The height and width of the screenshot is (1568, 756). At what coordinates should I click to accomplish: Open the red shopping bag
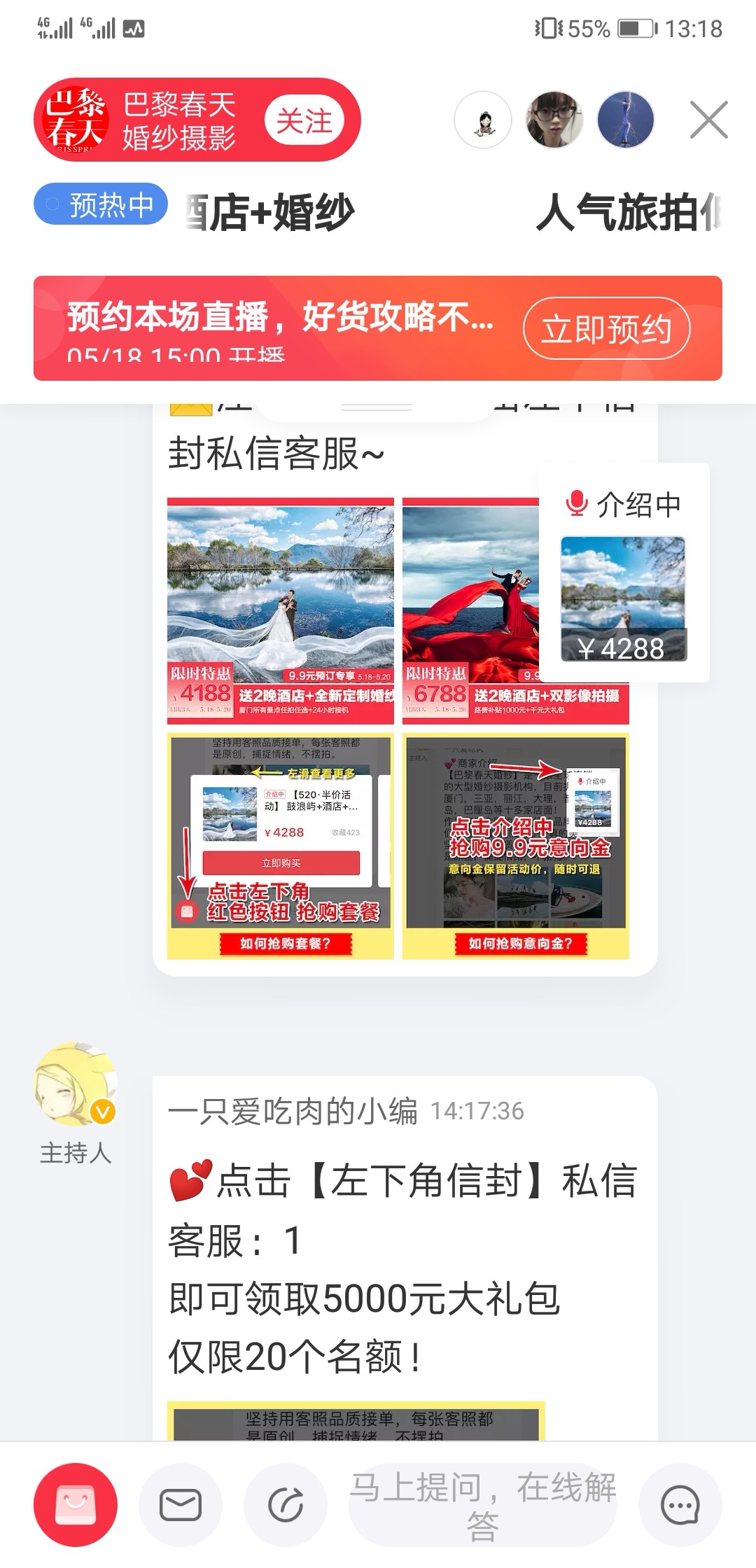(76, 1504)
